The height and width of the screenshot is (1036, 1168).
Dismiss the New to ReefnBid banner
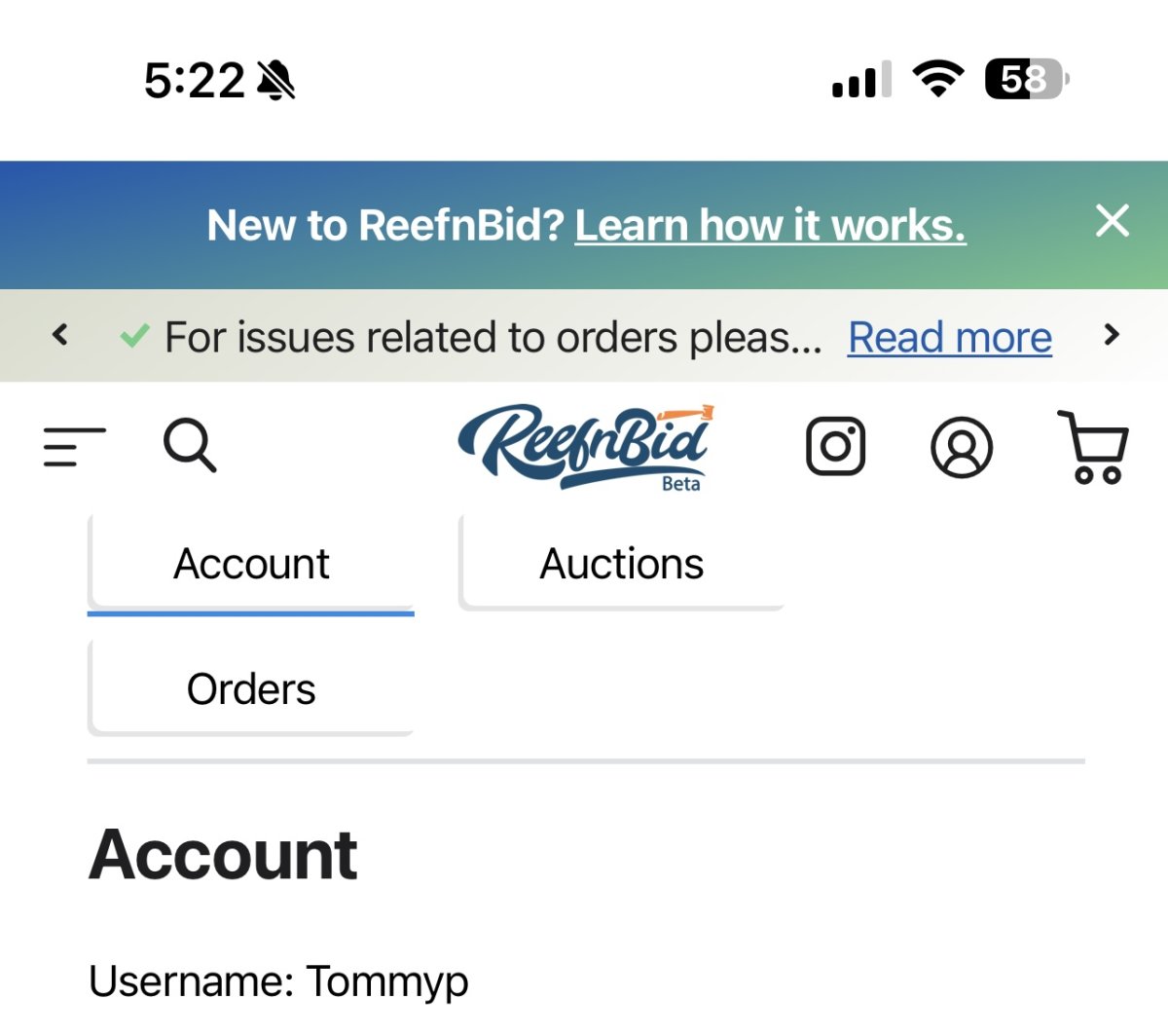(x=1112, y=221)
